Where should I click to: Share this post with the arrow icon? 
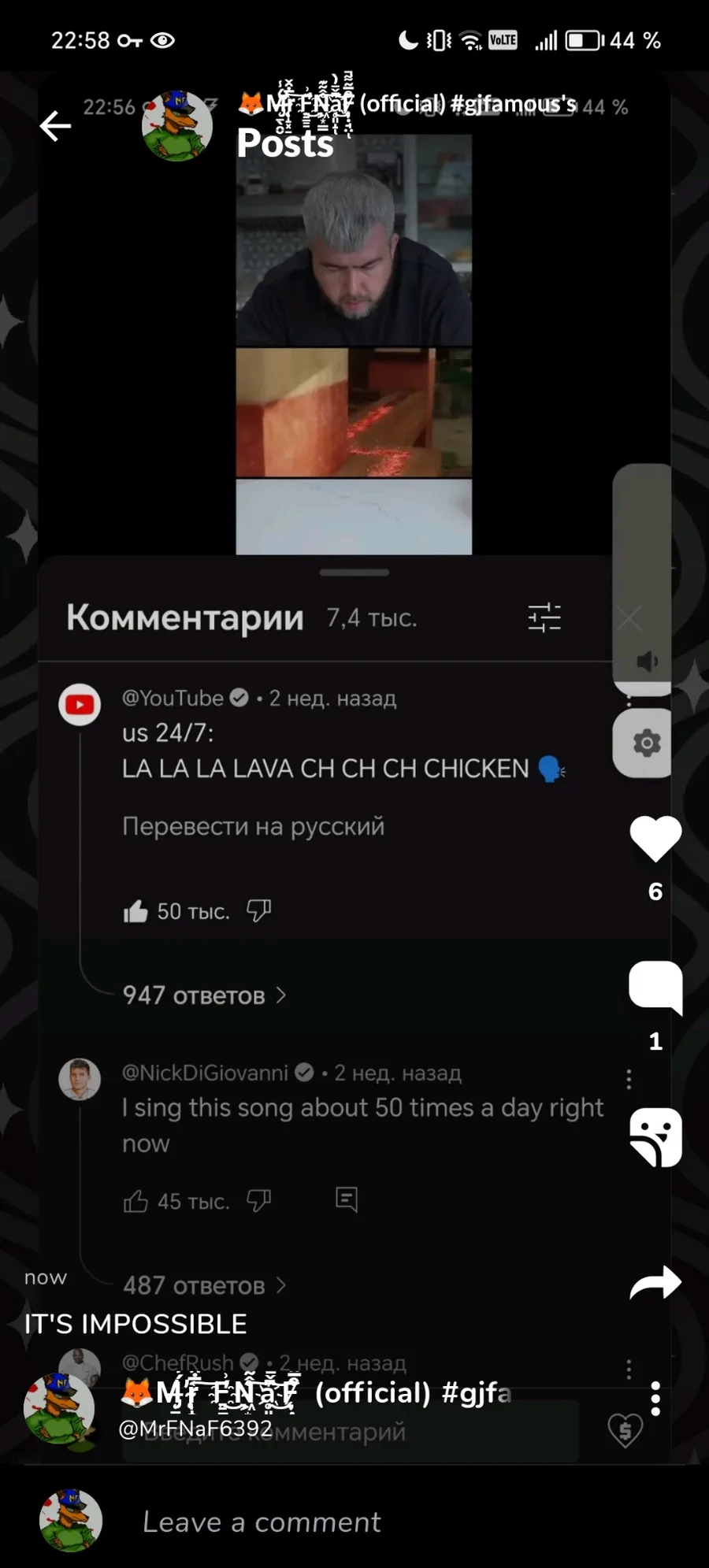coord(655,1283)
